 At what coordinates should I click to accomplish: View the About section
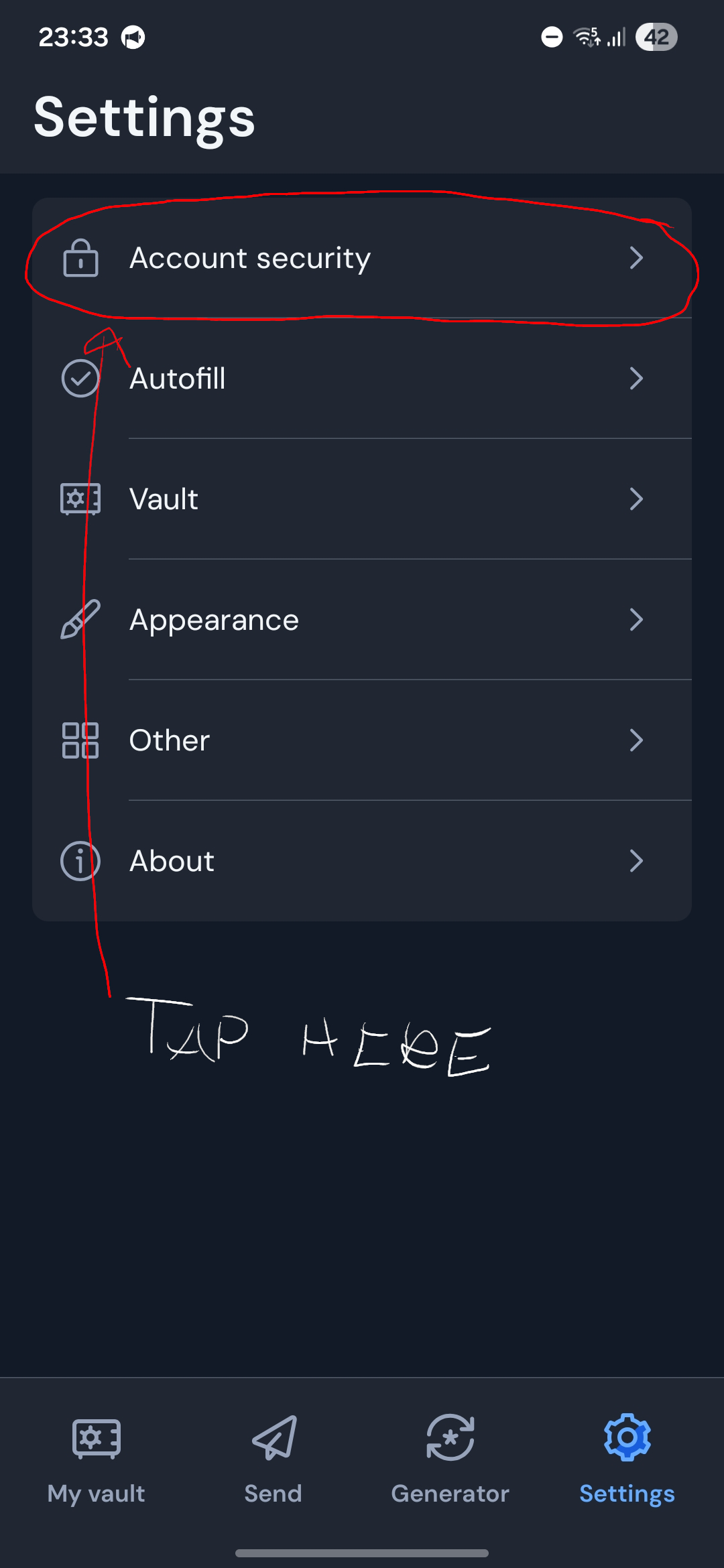pos(362,861)
